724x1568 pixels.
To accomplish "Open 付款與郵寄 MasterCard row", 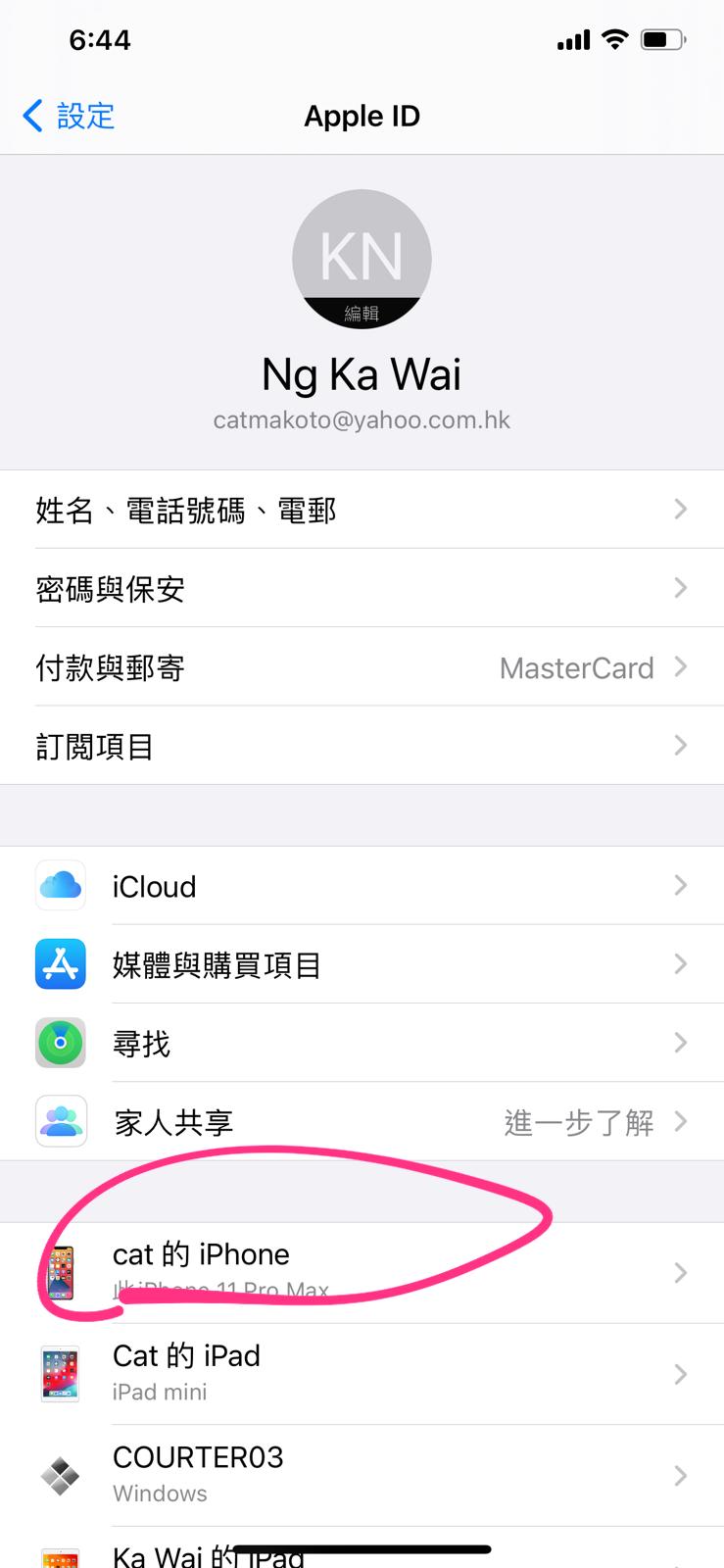I will click(x=362, y=667).
